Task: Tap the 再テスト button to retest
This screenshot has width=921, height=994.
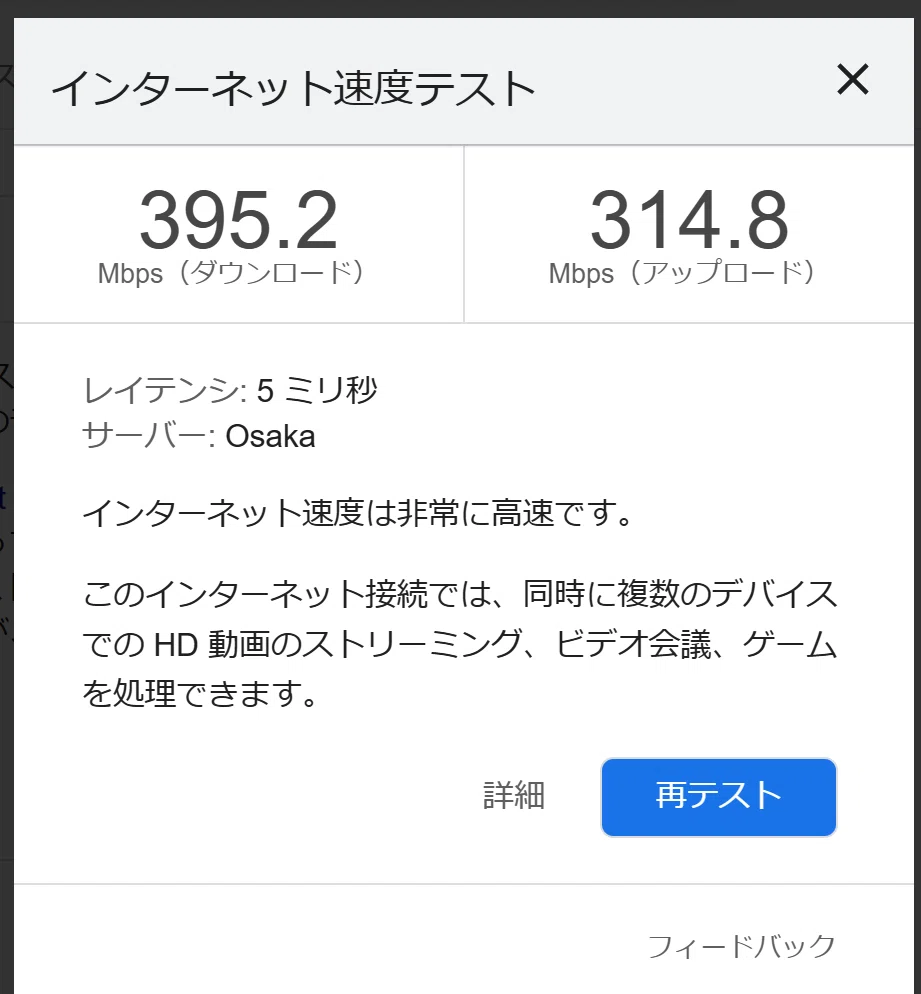Action: pyautogui.click(x=719, y=797)
